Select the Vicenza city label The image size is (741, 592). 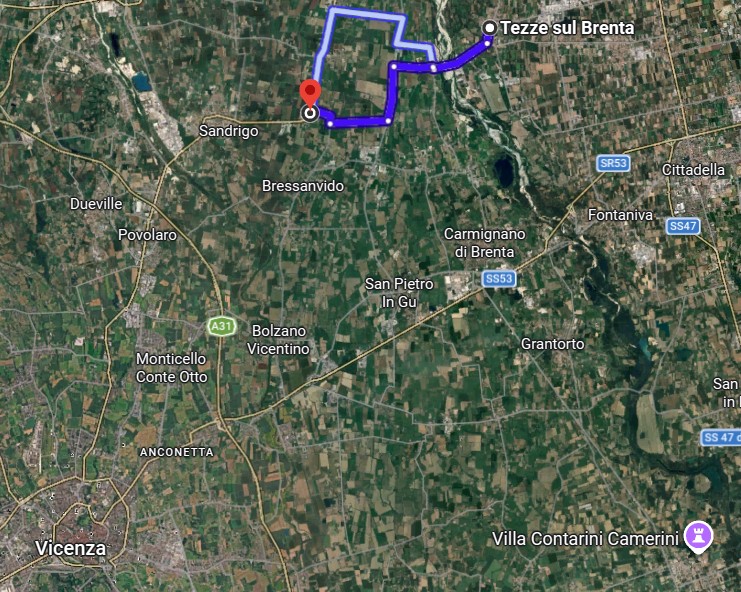(x=70, y=548)
